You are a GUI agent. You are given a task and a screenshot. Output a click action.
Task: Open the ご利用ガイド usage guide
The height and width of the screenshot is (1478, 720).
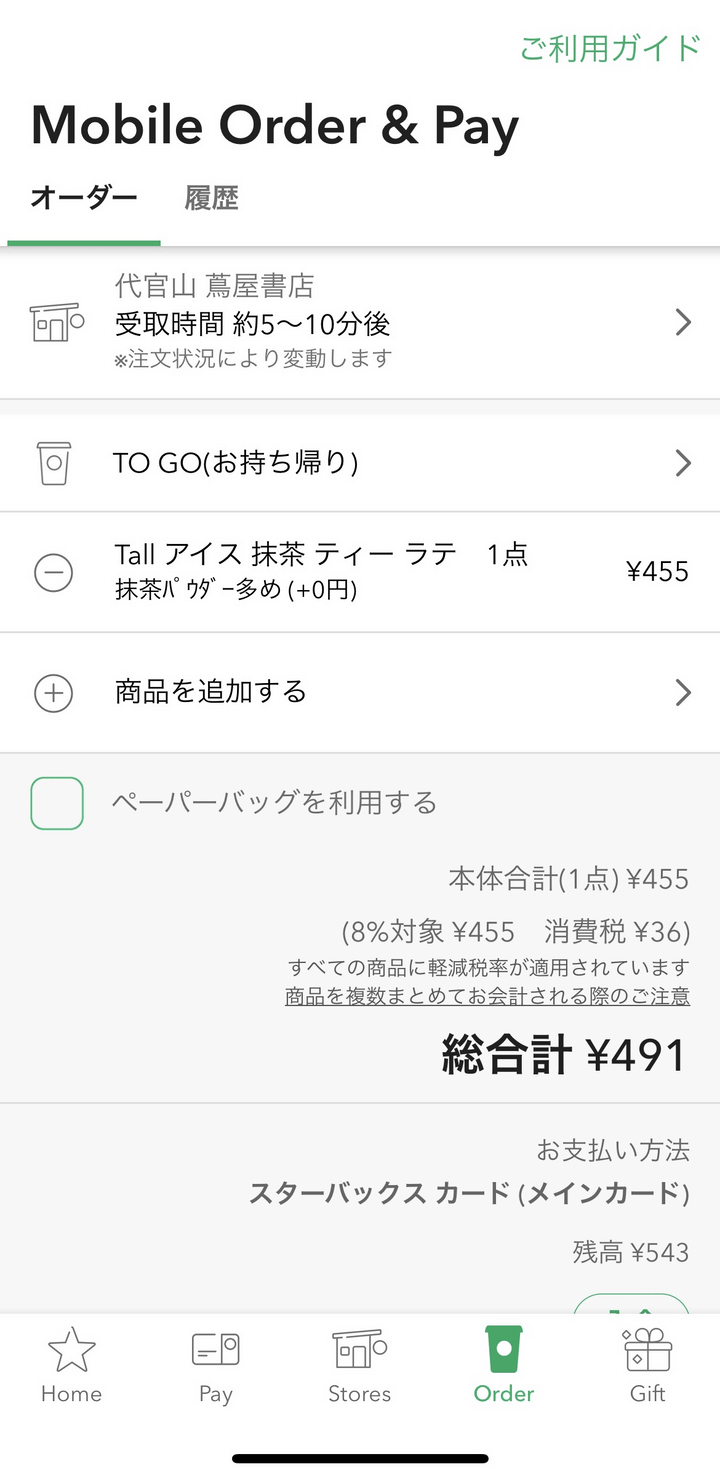pos(610,48)
